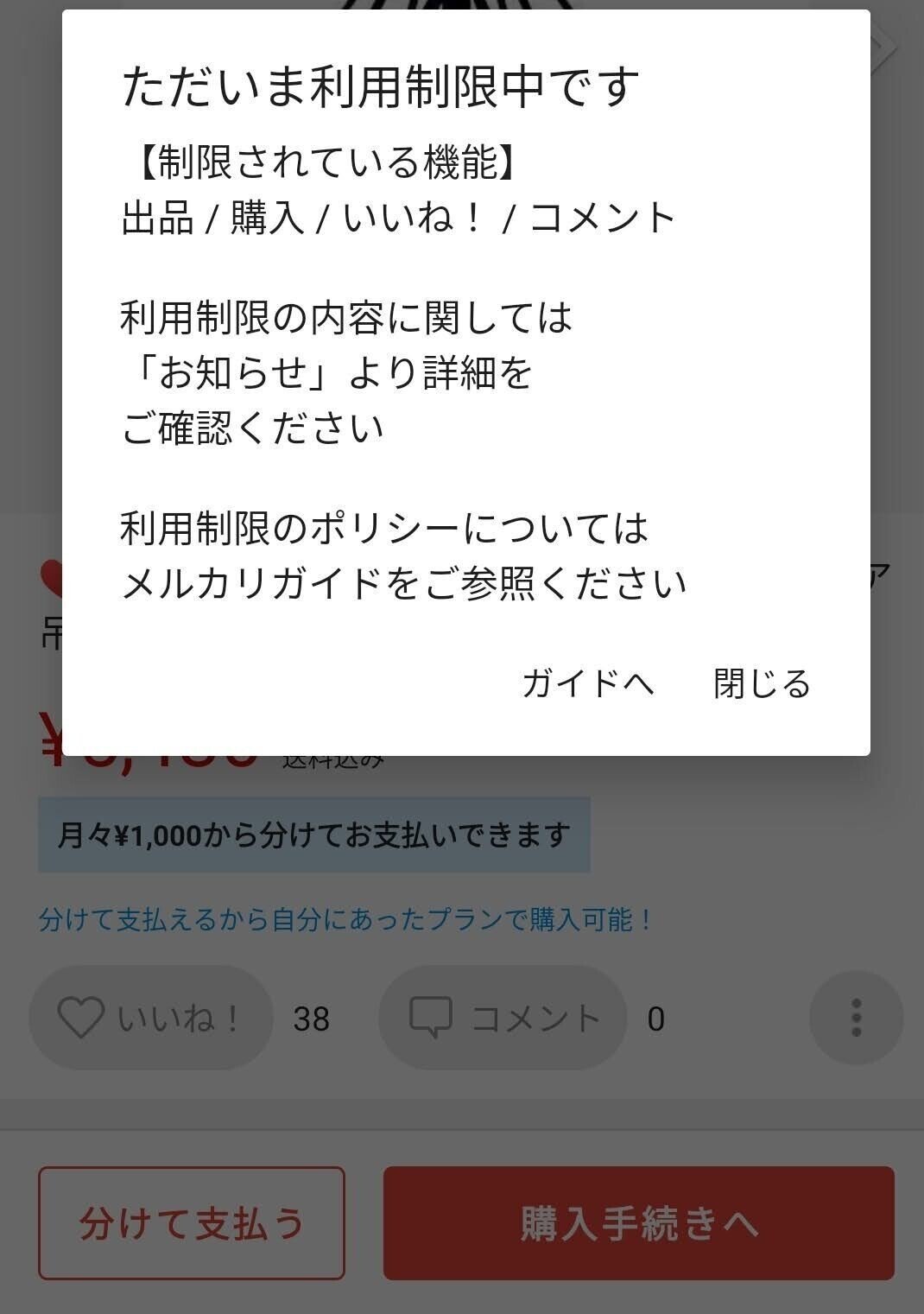Choose 分けて支払う installment option
Viewport: 924px width, 1314px height.
pyautogui.click(x=192, y=1223)
